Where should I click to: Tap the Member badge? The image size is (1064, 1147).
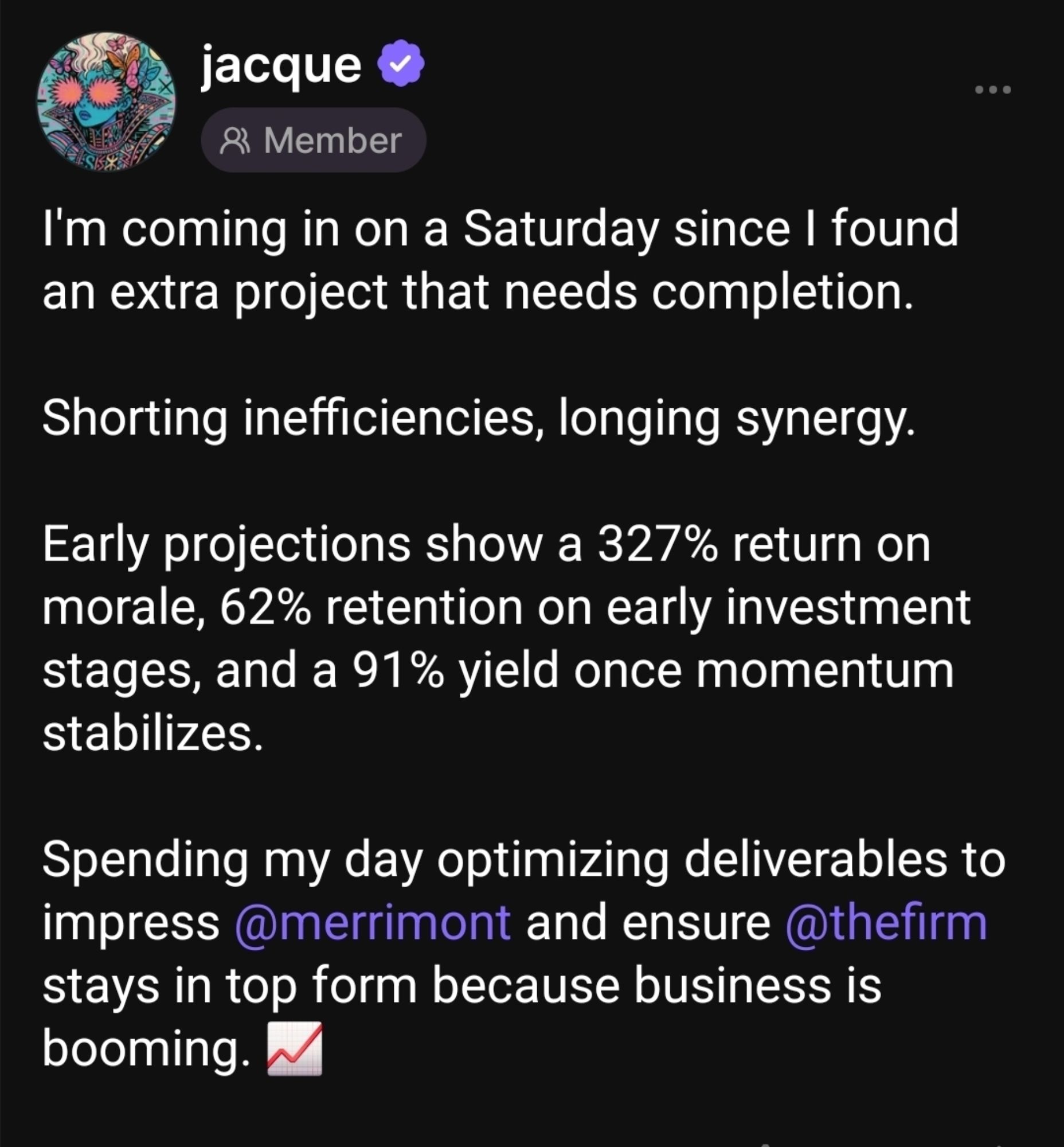tap(313, 140)
